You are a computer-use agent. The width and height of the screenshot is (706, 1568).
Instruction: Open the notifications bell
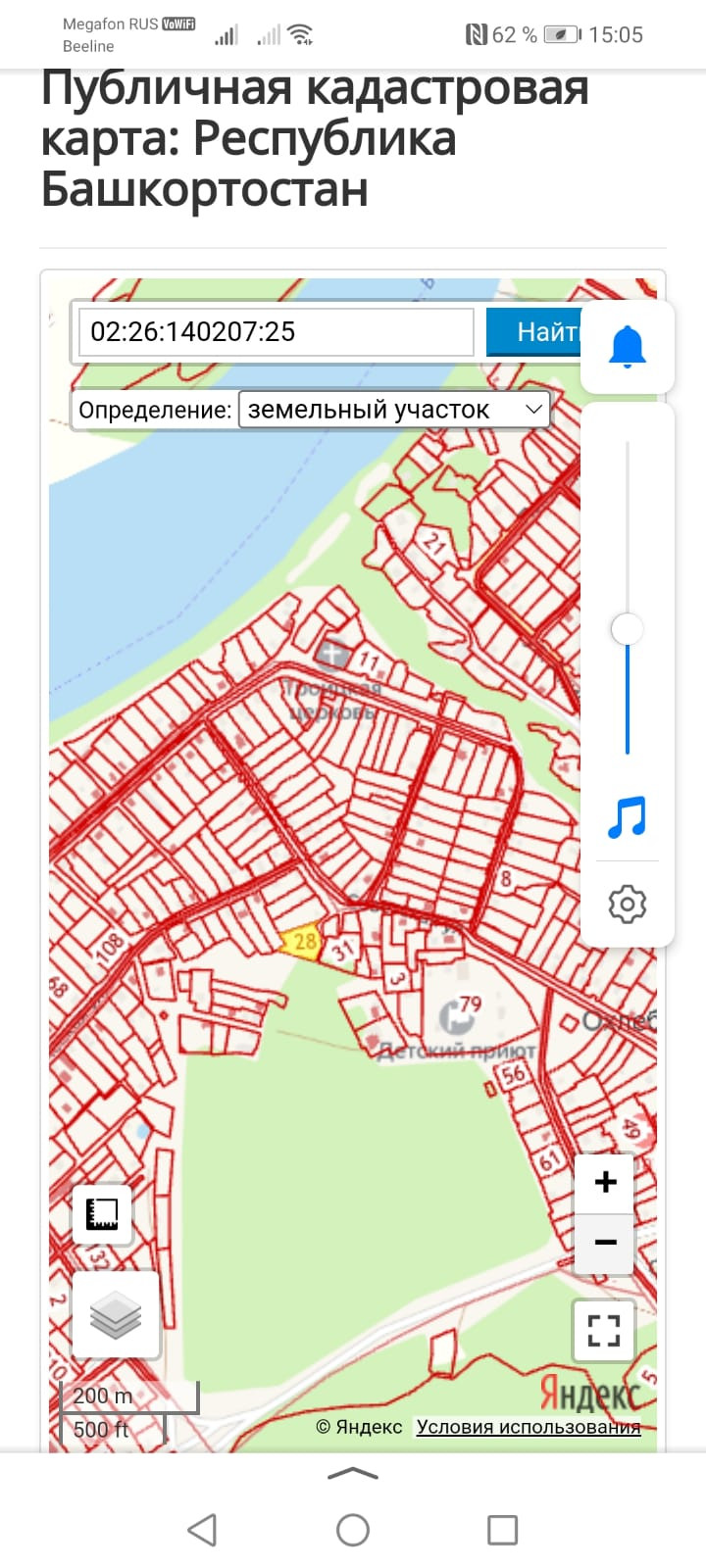(x=628, y=347)
